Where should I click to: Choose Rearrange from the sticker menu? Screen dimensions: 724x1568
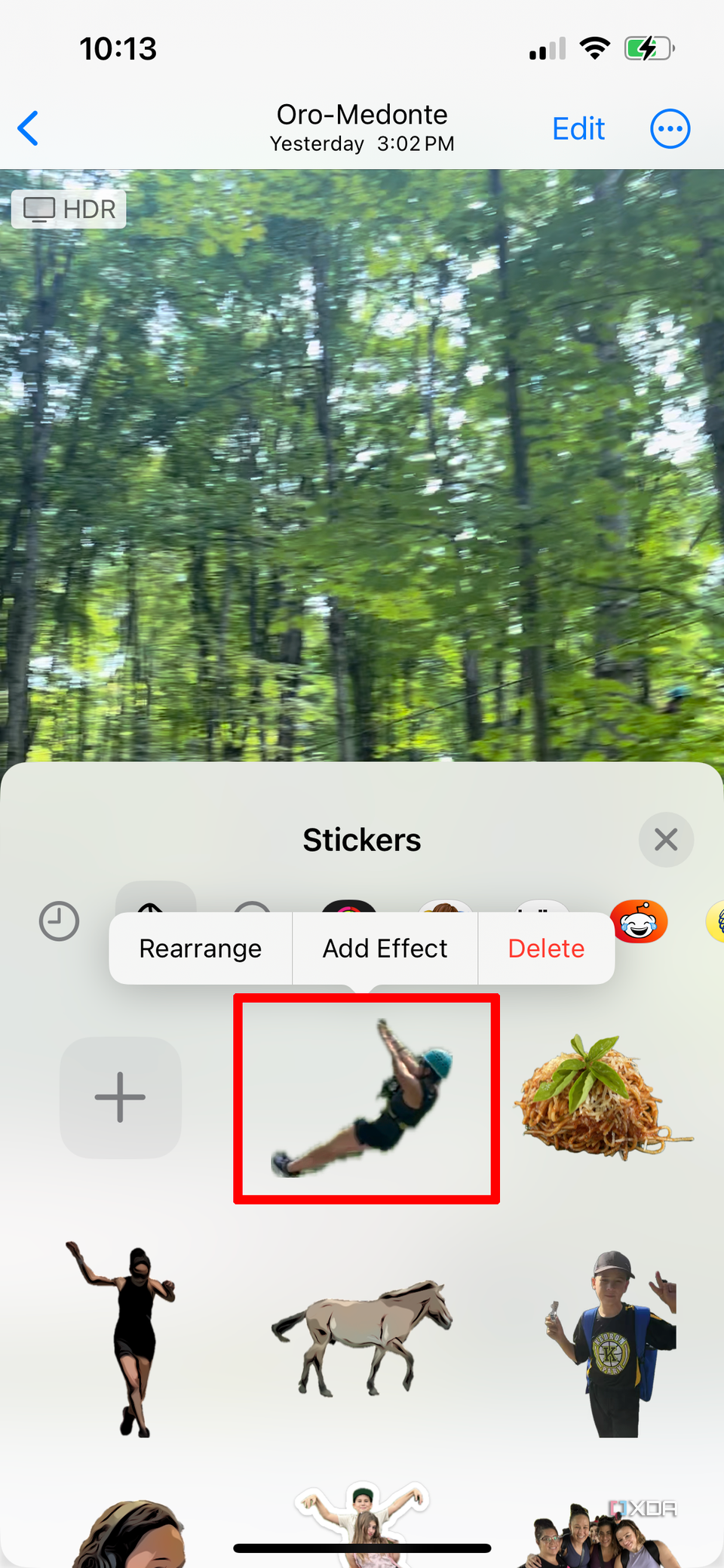201,948
